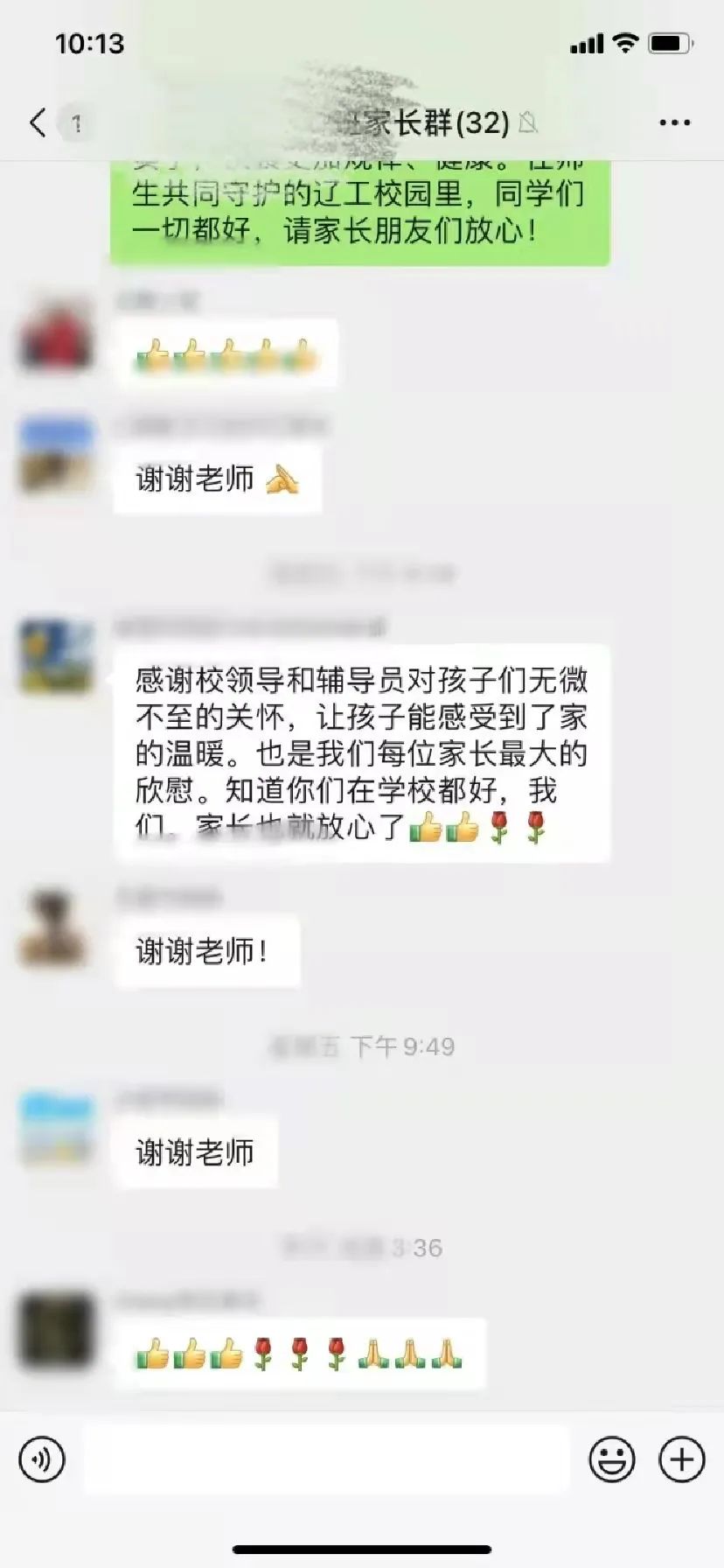
Task: Open the emoji sticker panel
Action: pos(611,1459)
